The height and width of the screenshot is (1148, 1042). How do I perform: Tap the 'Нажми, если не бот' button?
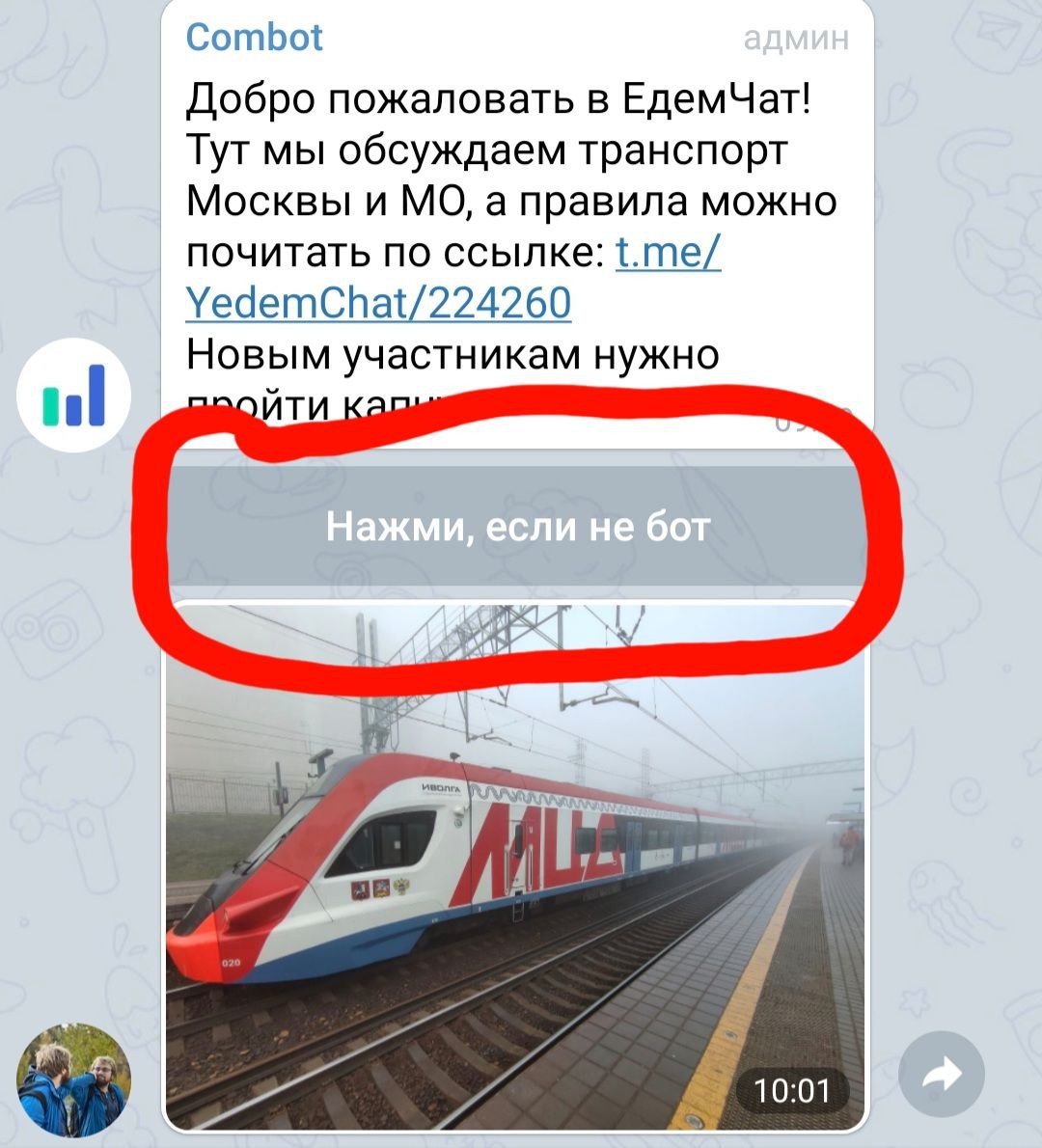pyautogui.click(x=518, y=527)
